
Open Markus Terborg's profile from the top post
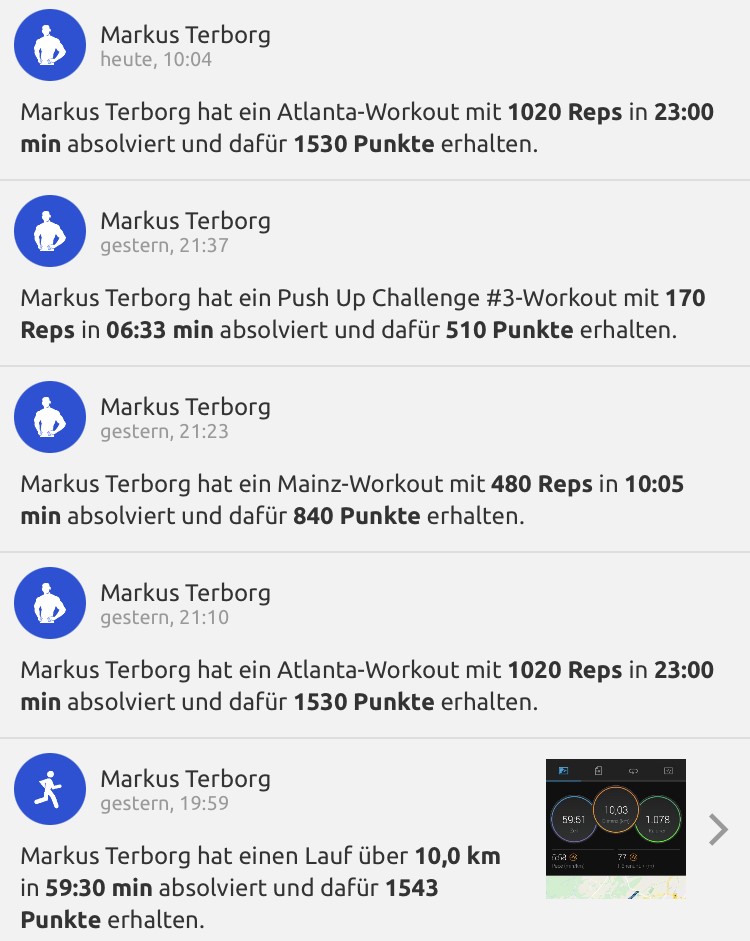click(184, 34)
